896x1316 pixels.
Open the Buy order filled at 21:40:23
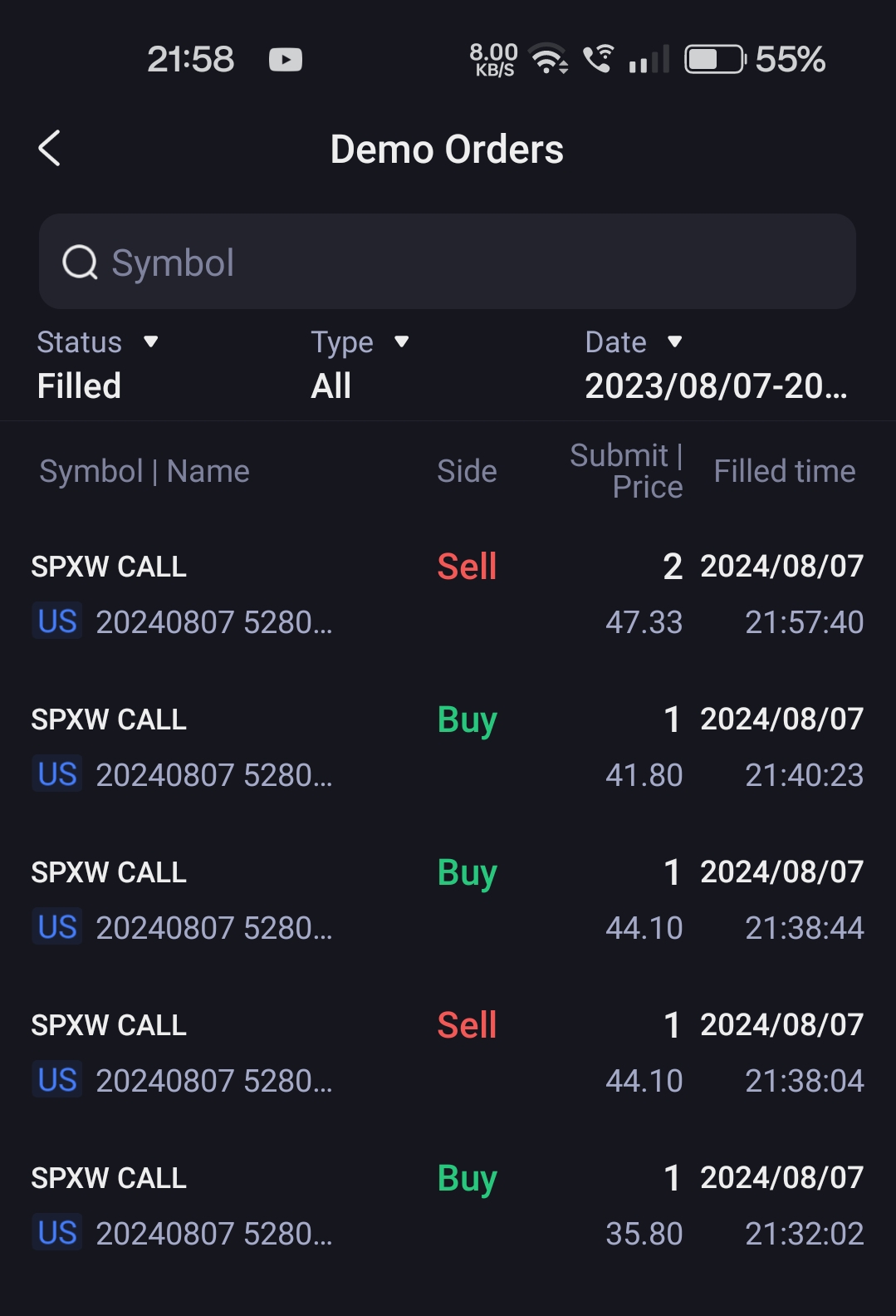(x=447, y=747)
